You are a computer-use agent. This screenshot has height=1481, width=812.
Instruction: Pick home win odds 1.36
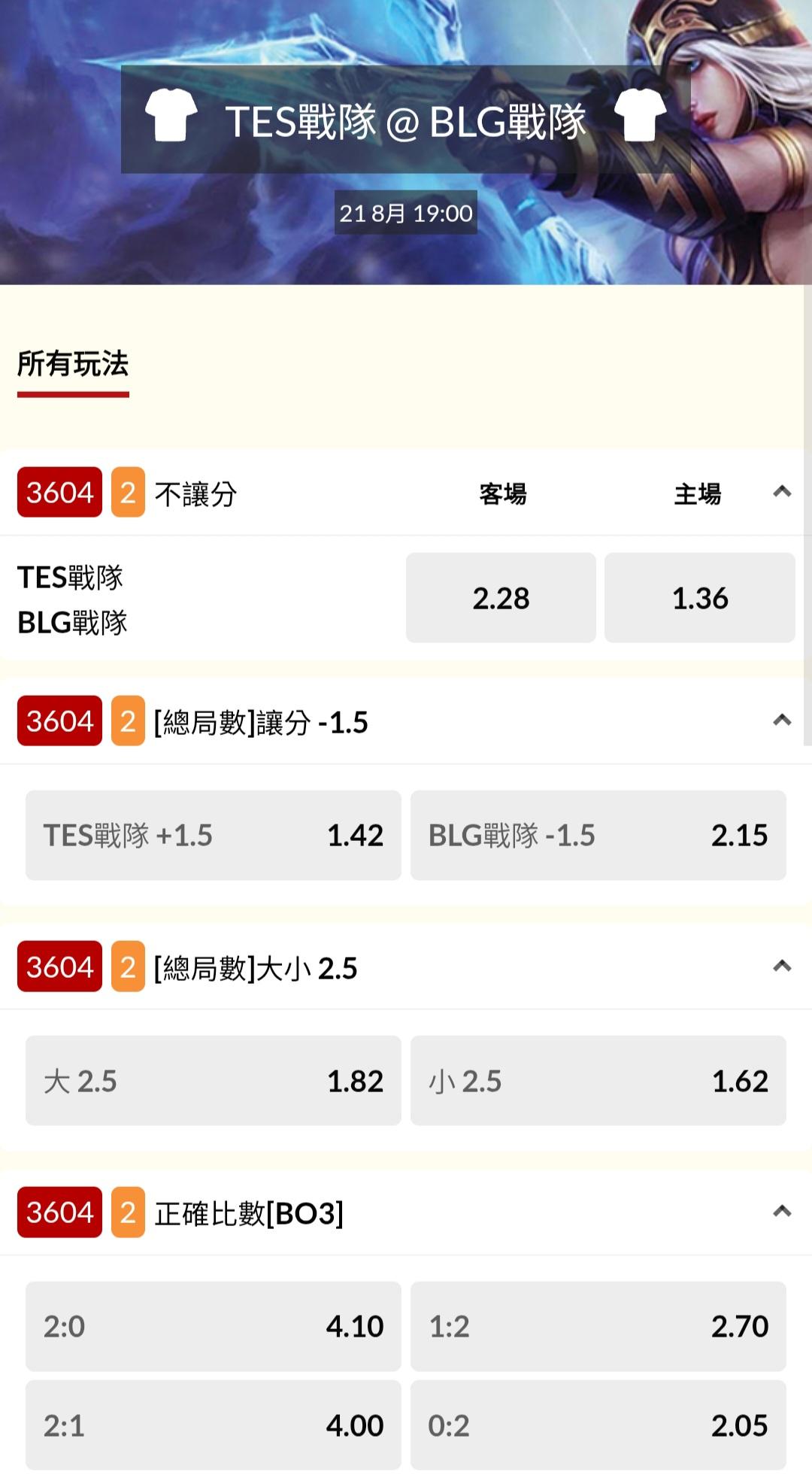(x=700, y=598)
